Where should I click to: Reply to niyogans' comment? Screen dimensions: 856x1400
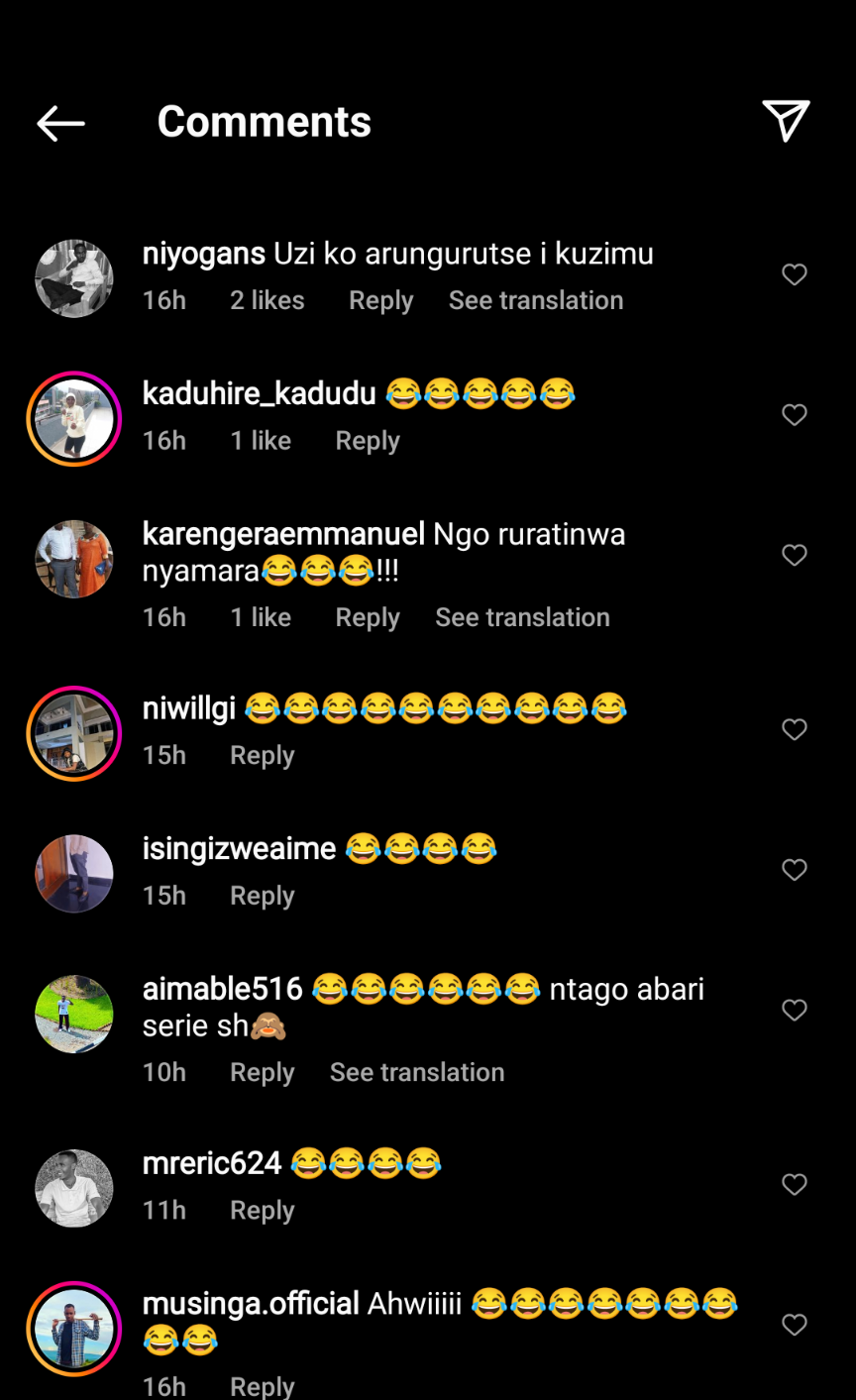pos(380,300)
